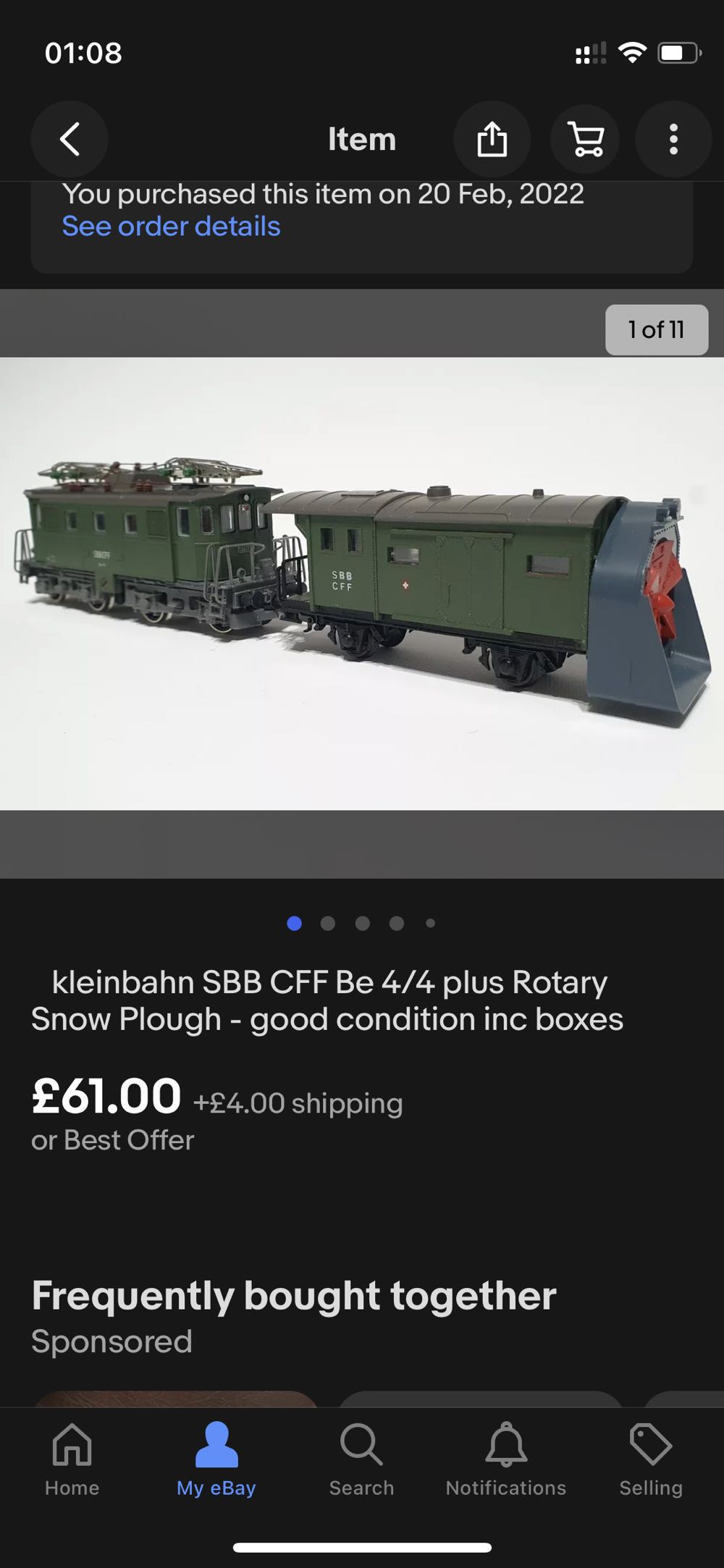Open the three-dot overflow menu
Viewport: 724px width, 1568px height.
point(673,139)
